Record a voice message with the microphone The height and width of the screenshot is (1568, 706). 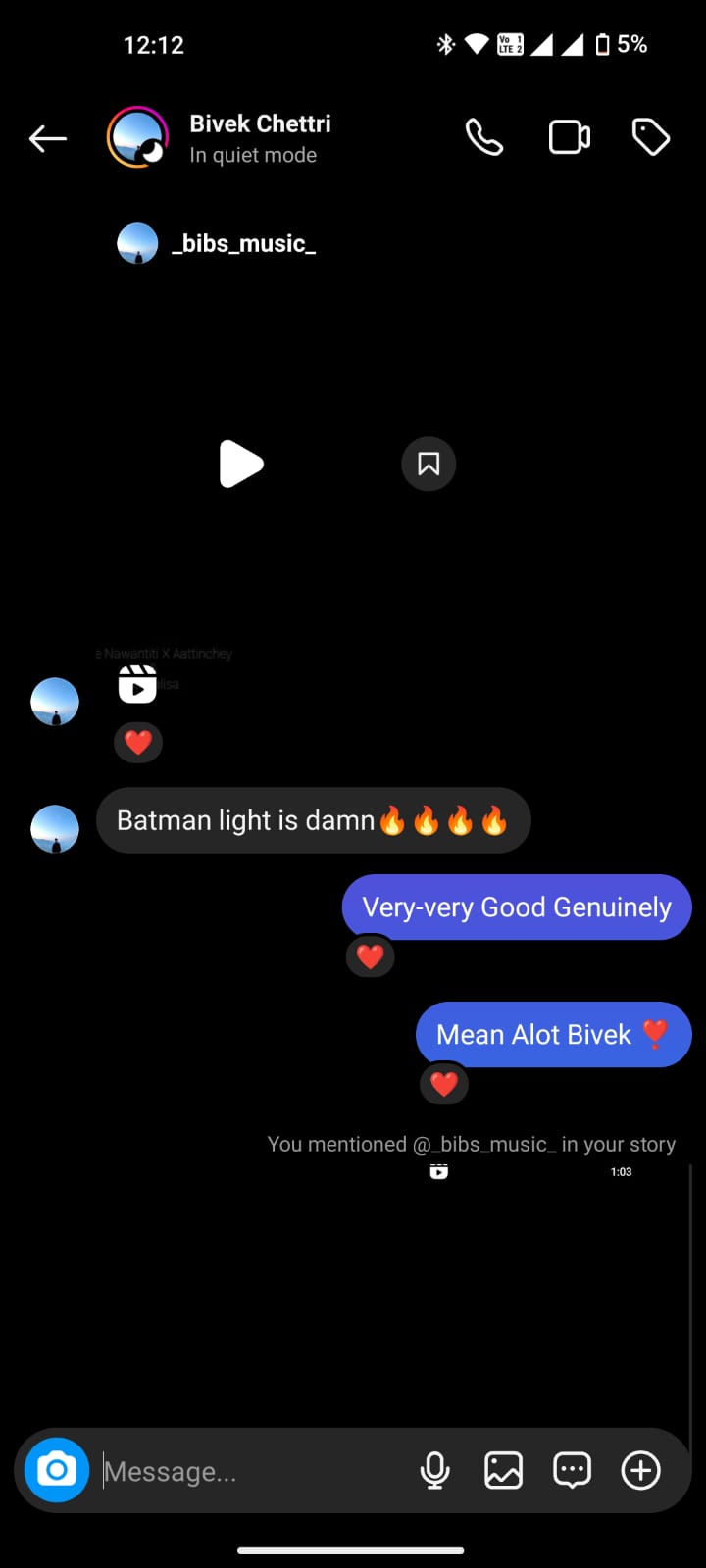434,1471
